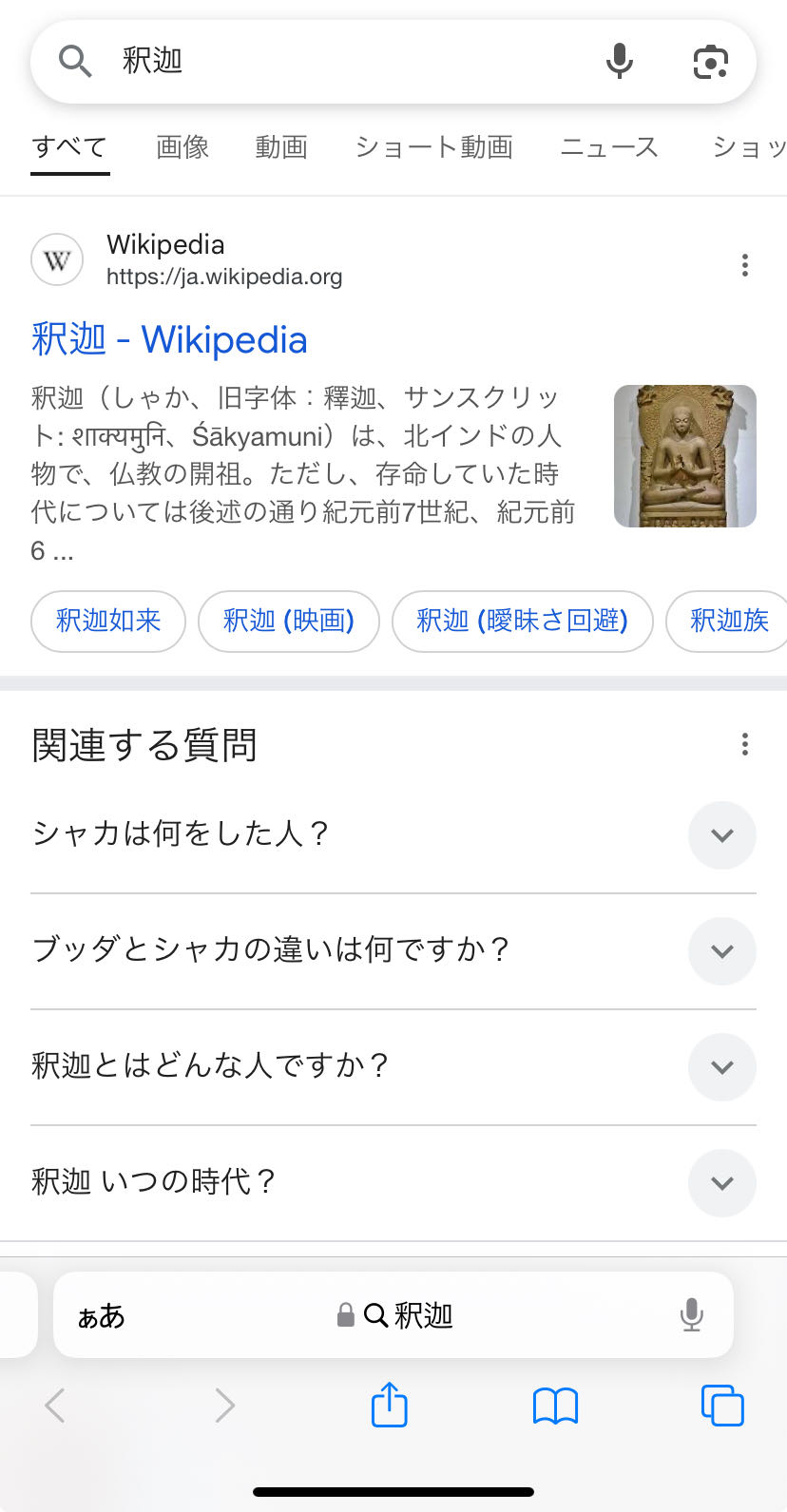Open Safari's ぁあ page settings menu
The height and width of the screenshot is (1512, 787).
102,1316
